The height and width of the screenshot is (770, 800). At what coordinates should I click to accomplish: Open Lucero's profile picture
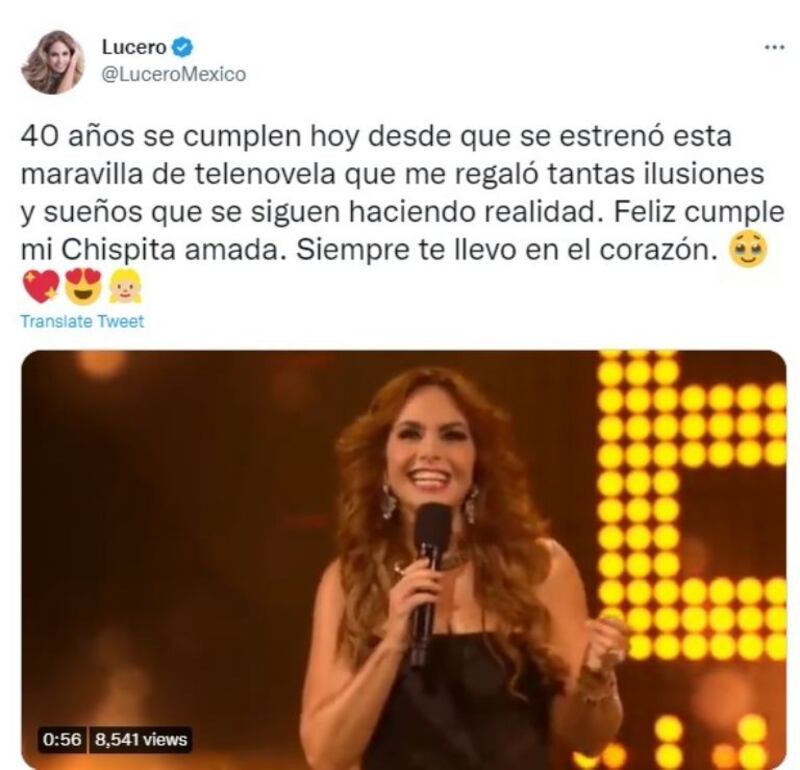[53, 62]
